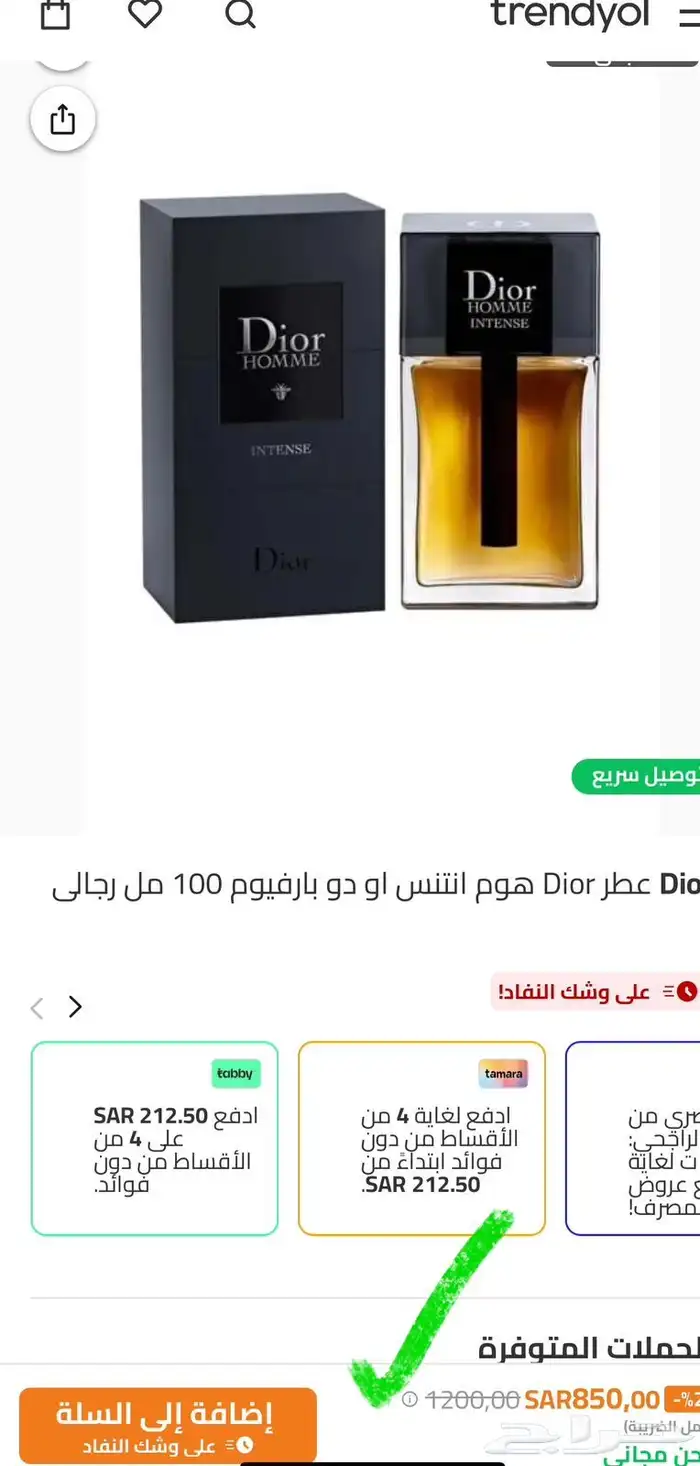Open the tabby installment offer card
The height and width of the screenshot is (1466, 700).
(154, 1138)
